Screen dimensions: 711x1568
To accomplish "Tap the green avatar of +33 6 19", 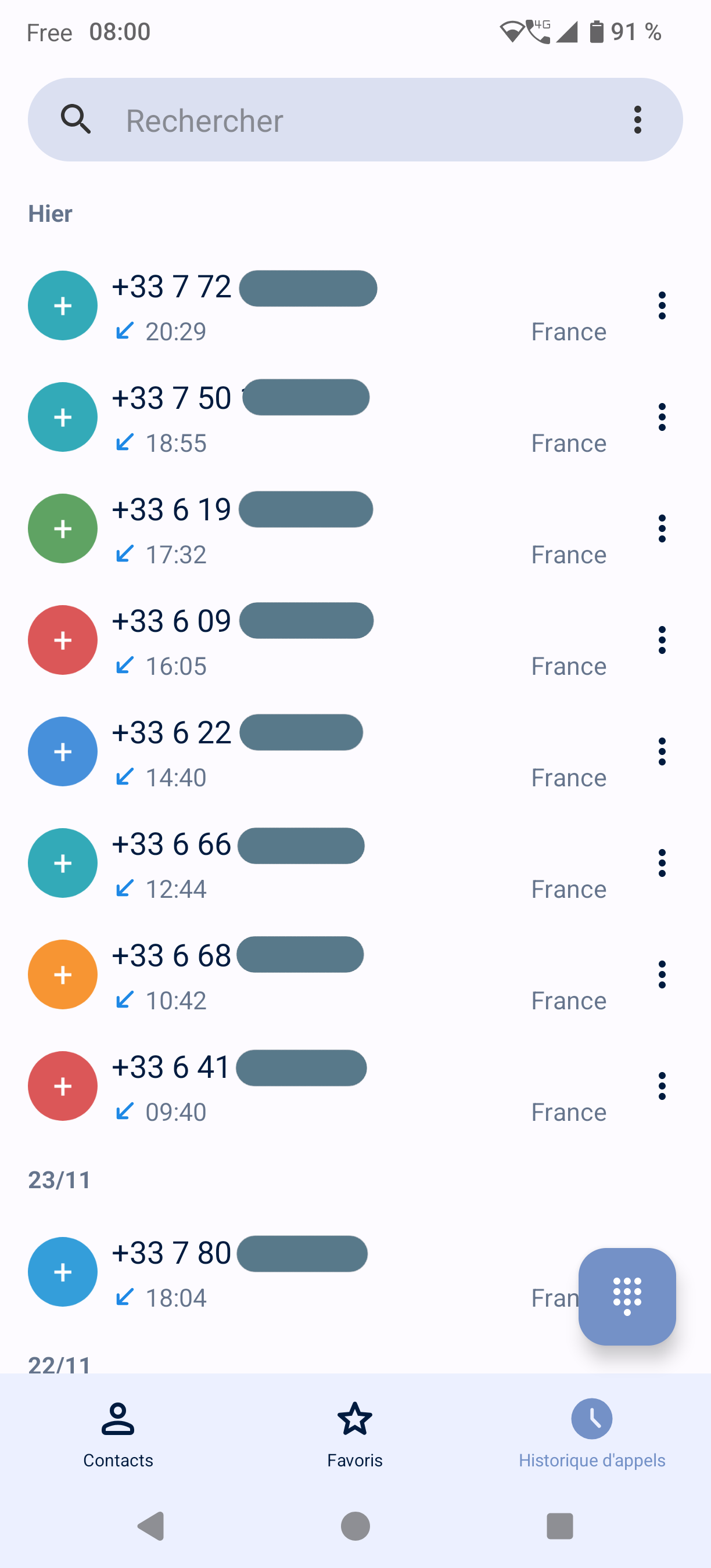I will (63, 528).
